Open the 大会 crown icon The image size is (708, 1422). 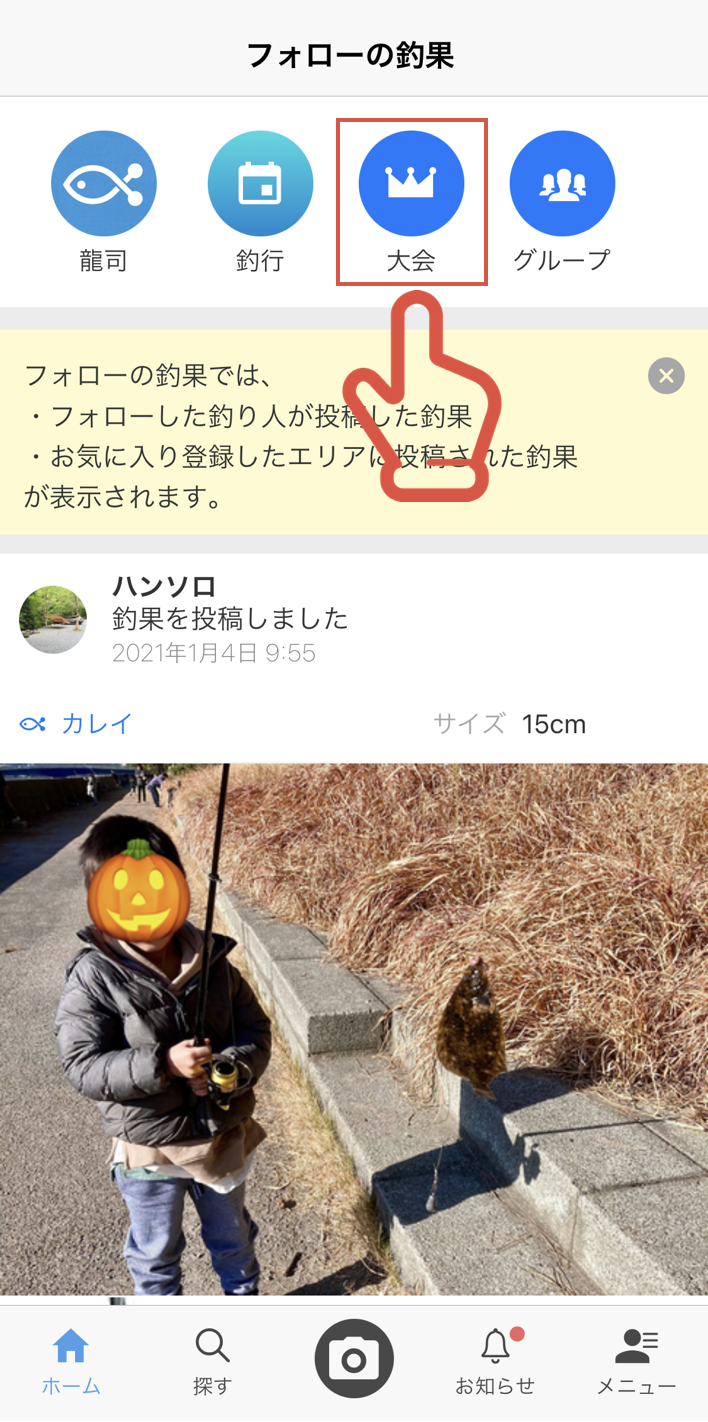point(411,184)
